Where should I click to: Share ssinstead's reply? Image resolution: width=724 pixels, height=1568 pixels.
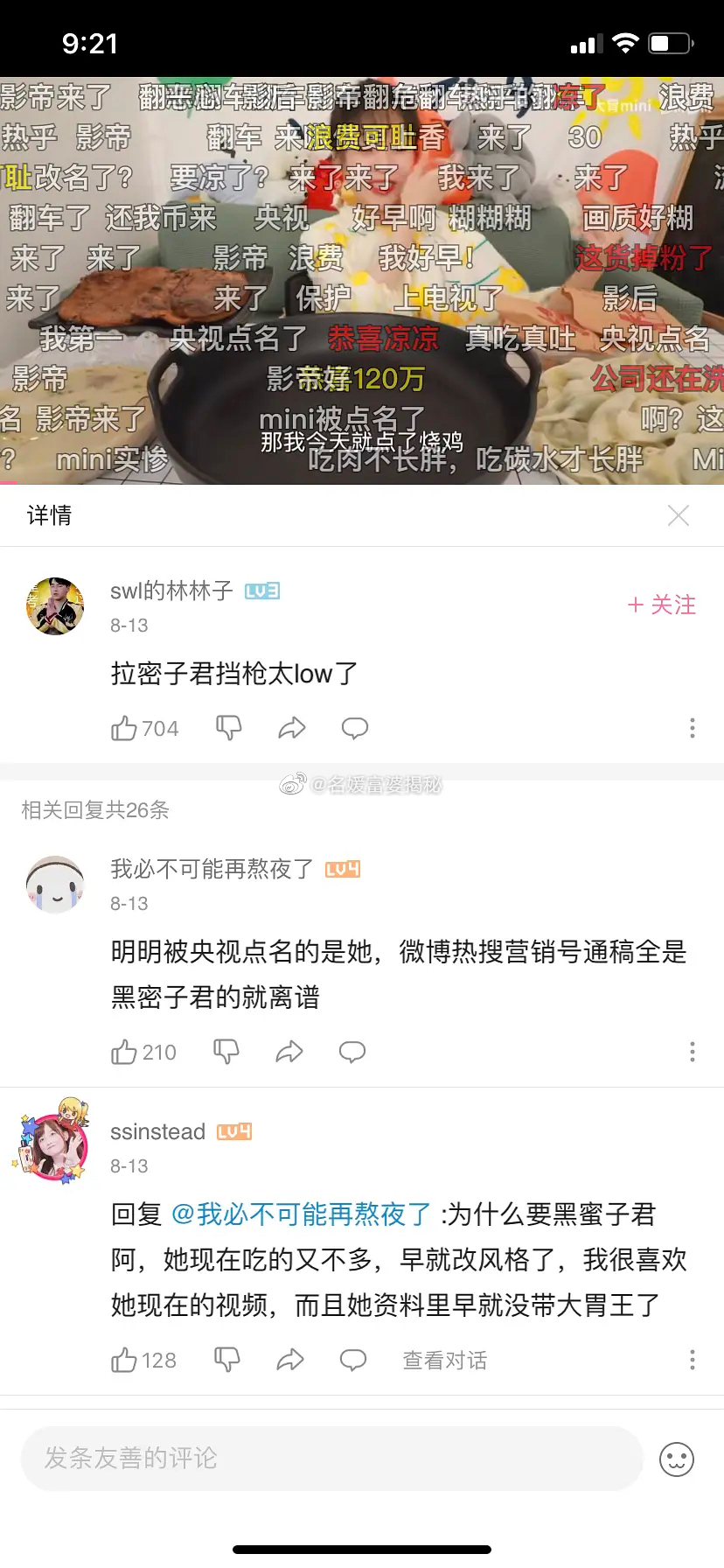tap(289, 1359)
